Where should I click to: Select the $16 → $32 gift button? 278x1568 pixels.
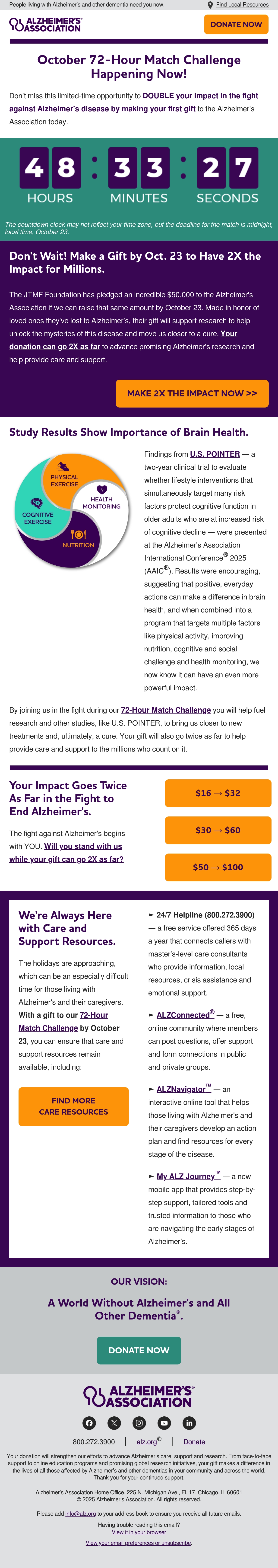218,793
